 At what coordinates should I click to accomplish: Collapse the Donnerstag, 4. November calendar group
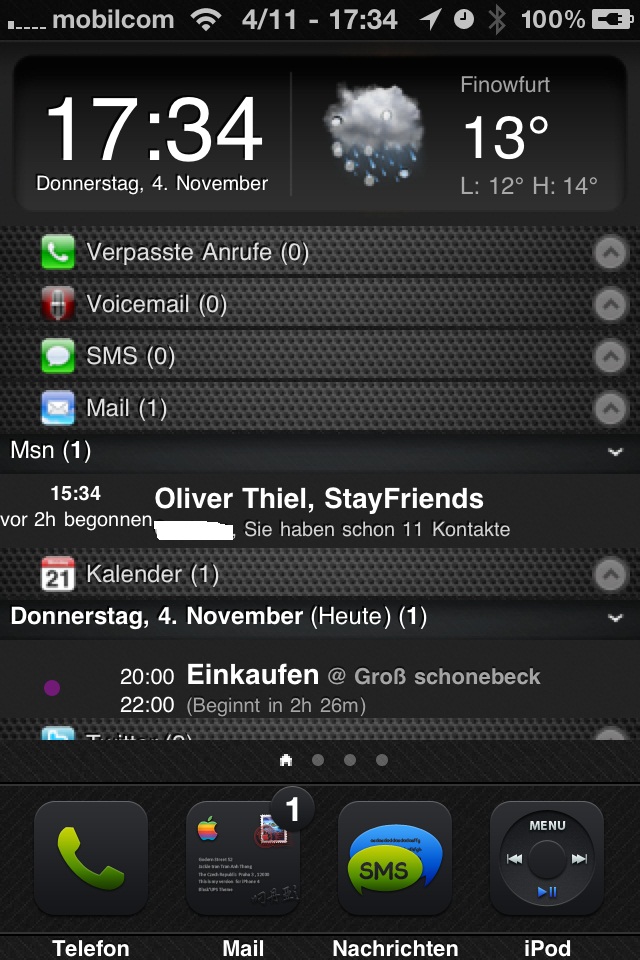pyautogui.click(x=616, y=618)
